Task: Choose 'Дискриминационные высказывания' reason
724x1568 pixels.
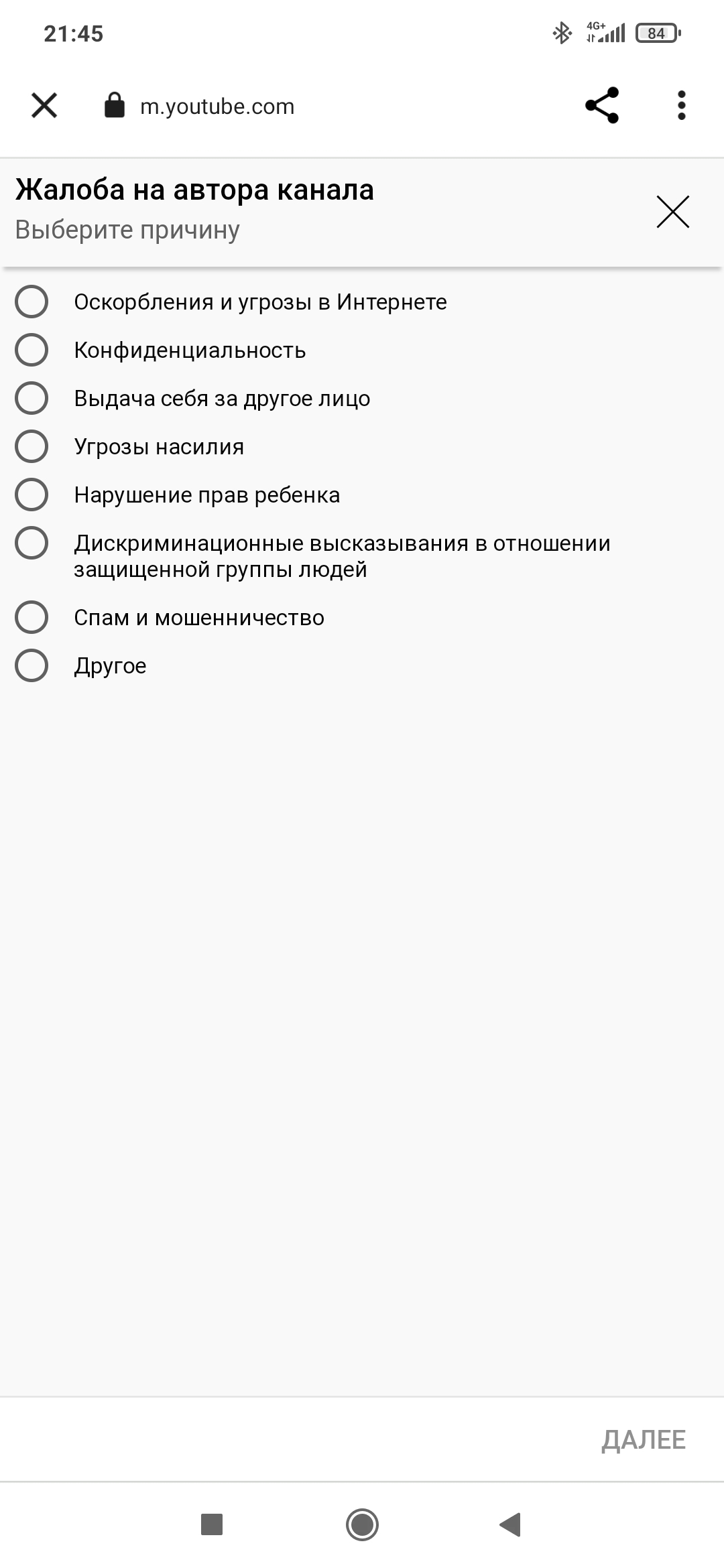Action: 32,543
